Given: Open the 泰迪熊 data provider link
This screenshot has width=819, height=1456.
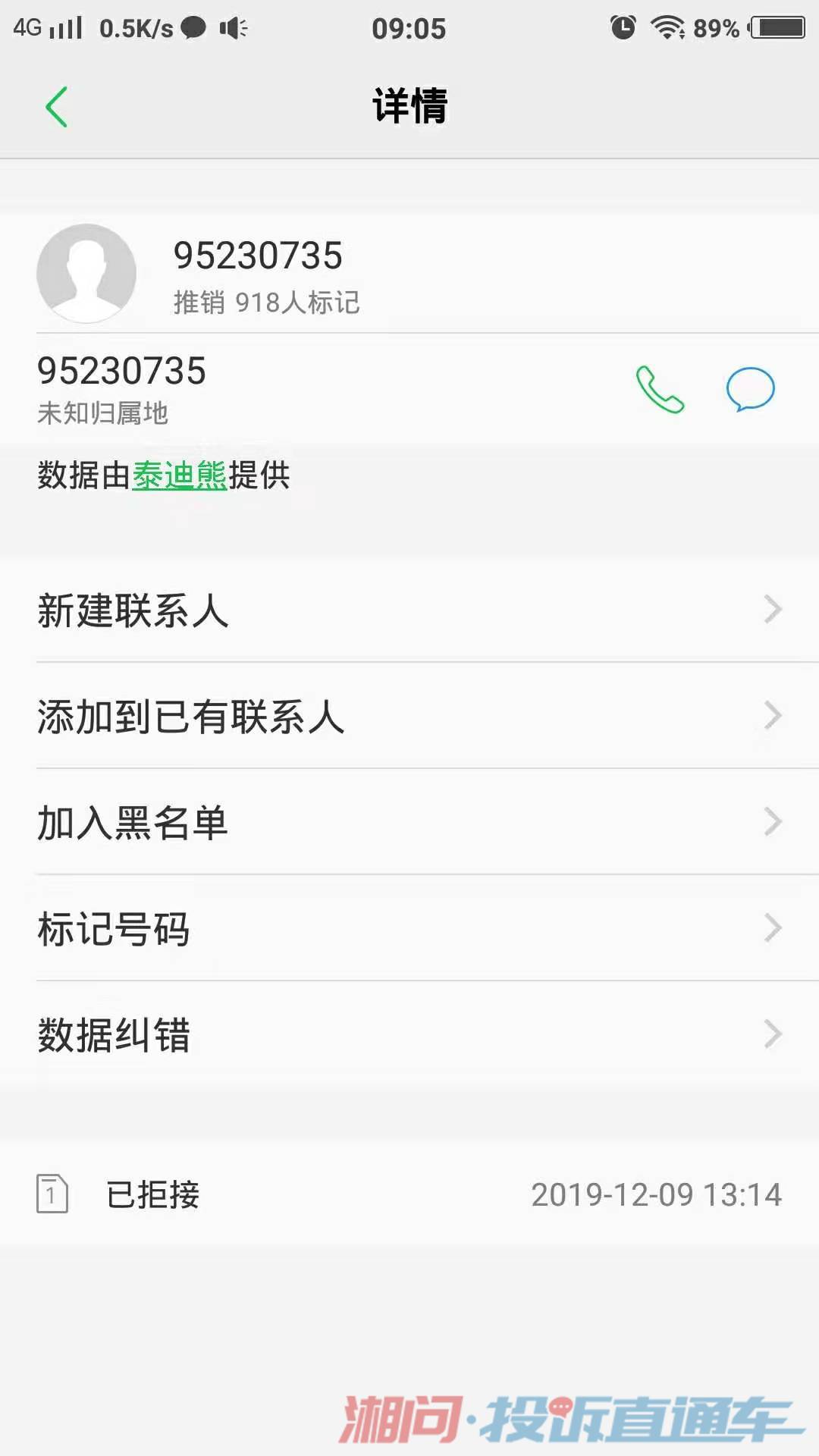Looking at the screenshot, I should [180, 475].
